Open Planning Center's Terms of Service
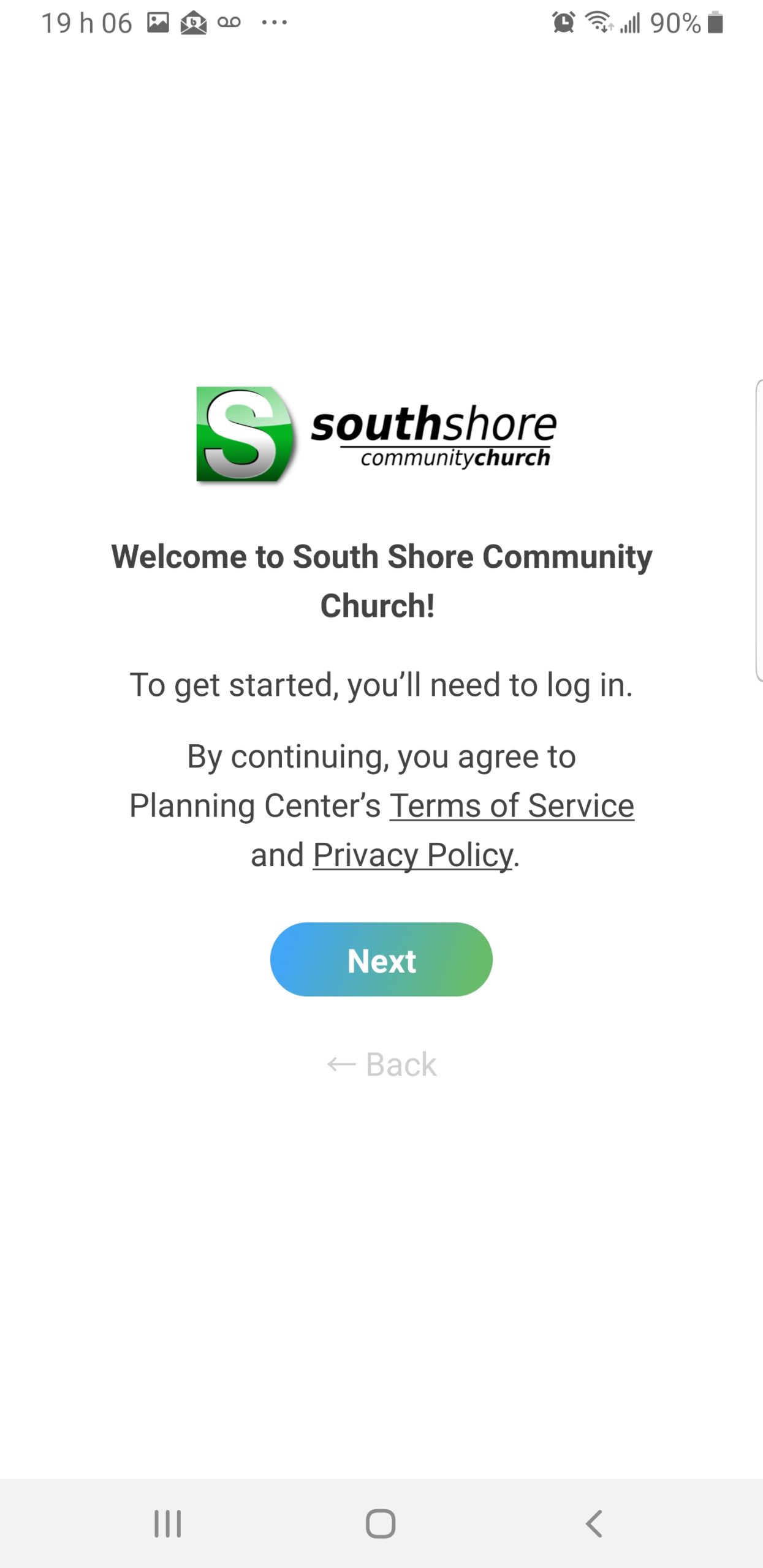Viewport: 763px width, 1568px height. pos(512,805)
